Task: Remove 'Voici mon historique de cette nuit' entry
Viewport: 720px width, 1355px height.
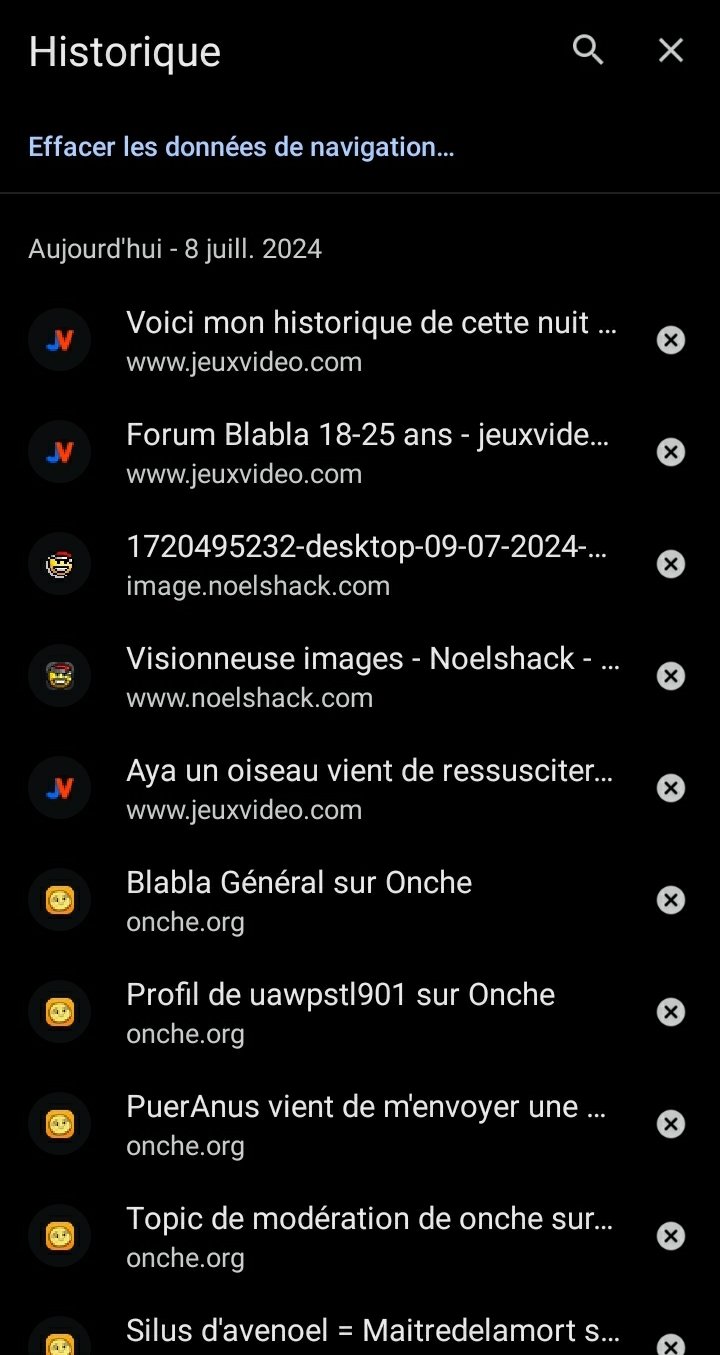Action: pyautogui.click(x=670, y=340)
